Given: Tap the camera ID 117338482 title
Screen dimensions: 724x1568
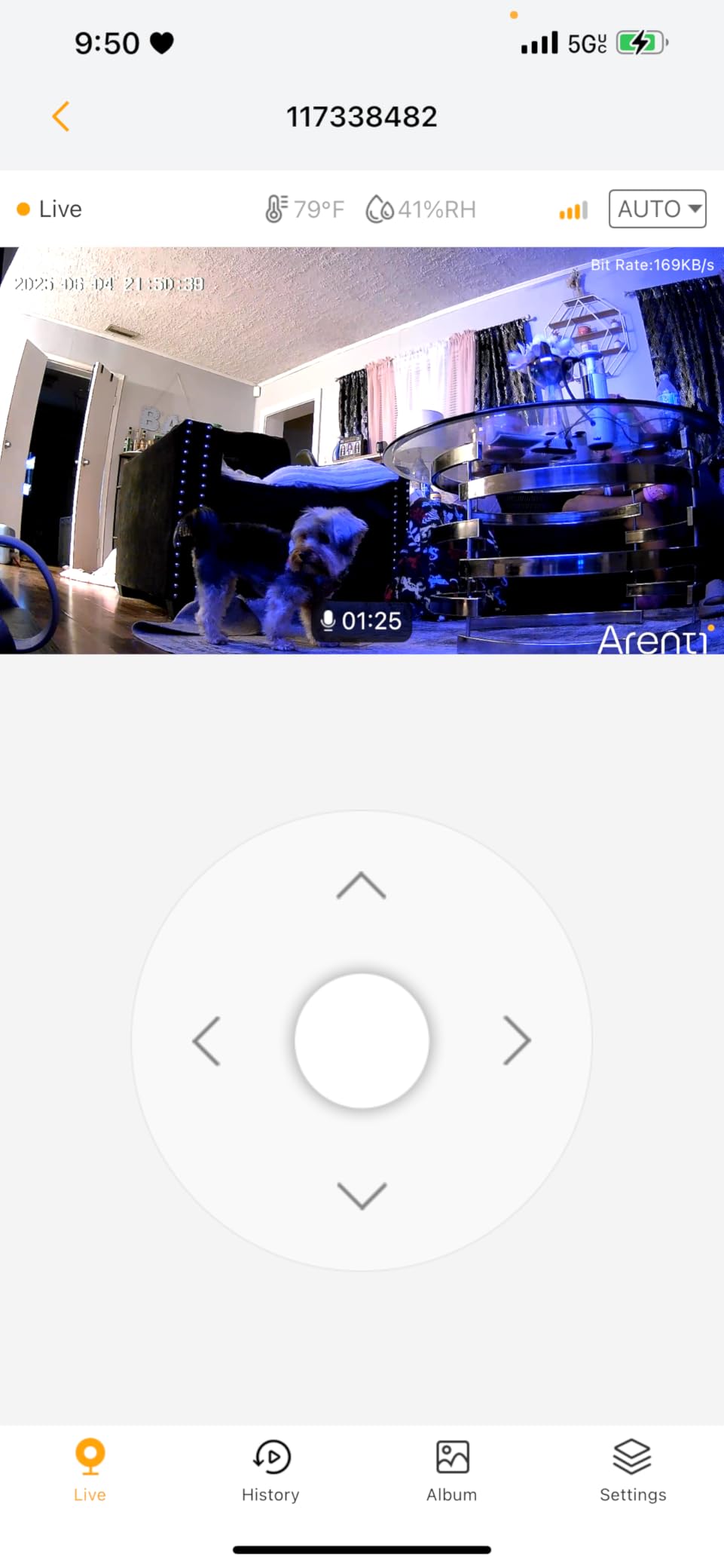Looking at the screenshot, I should point(362,115).
